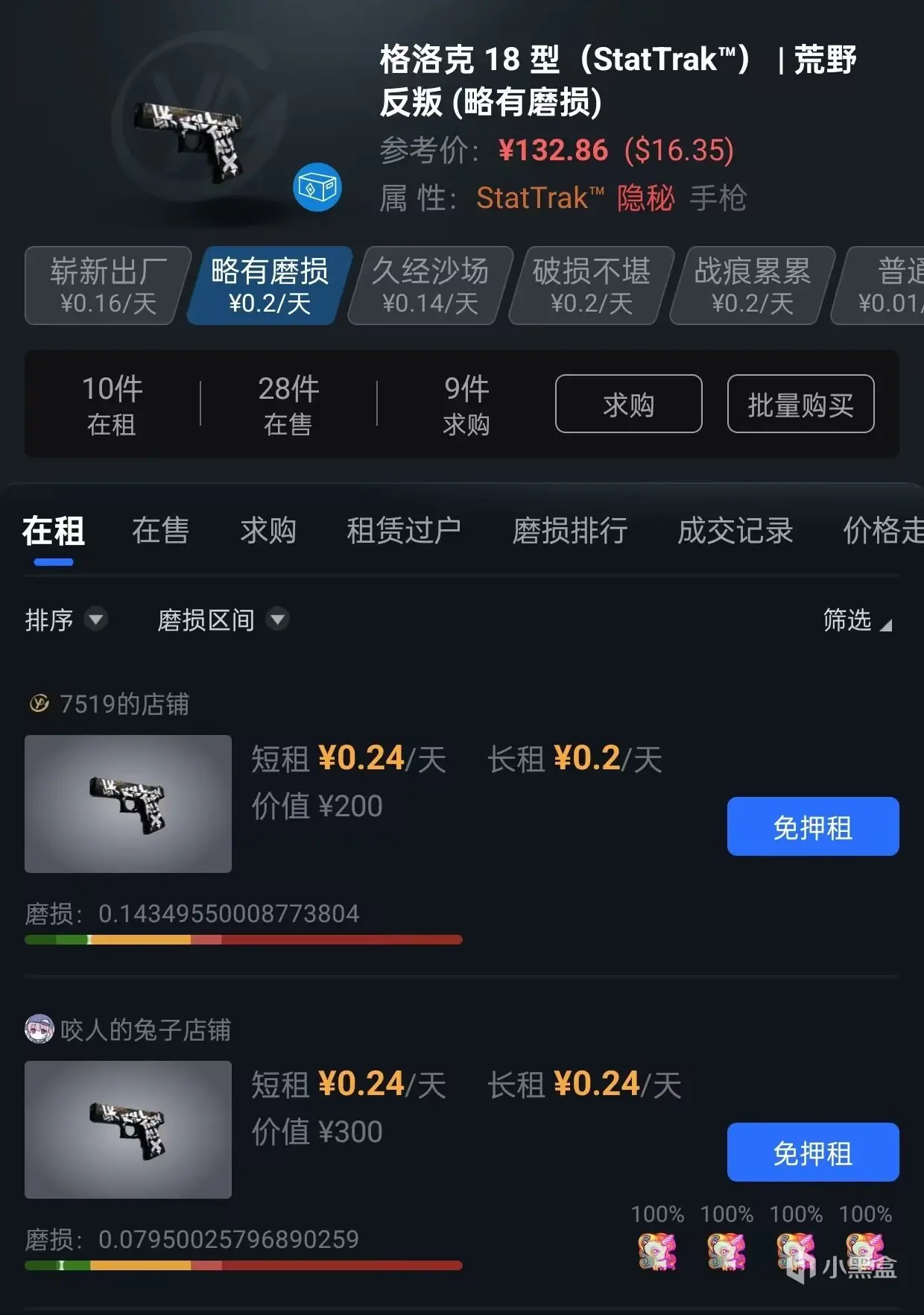Tap the 求购 outlined button
This screenshot has height=1315, width=924.
point(628,404)
